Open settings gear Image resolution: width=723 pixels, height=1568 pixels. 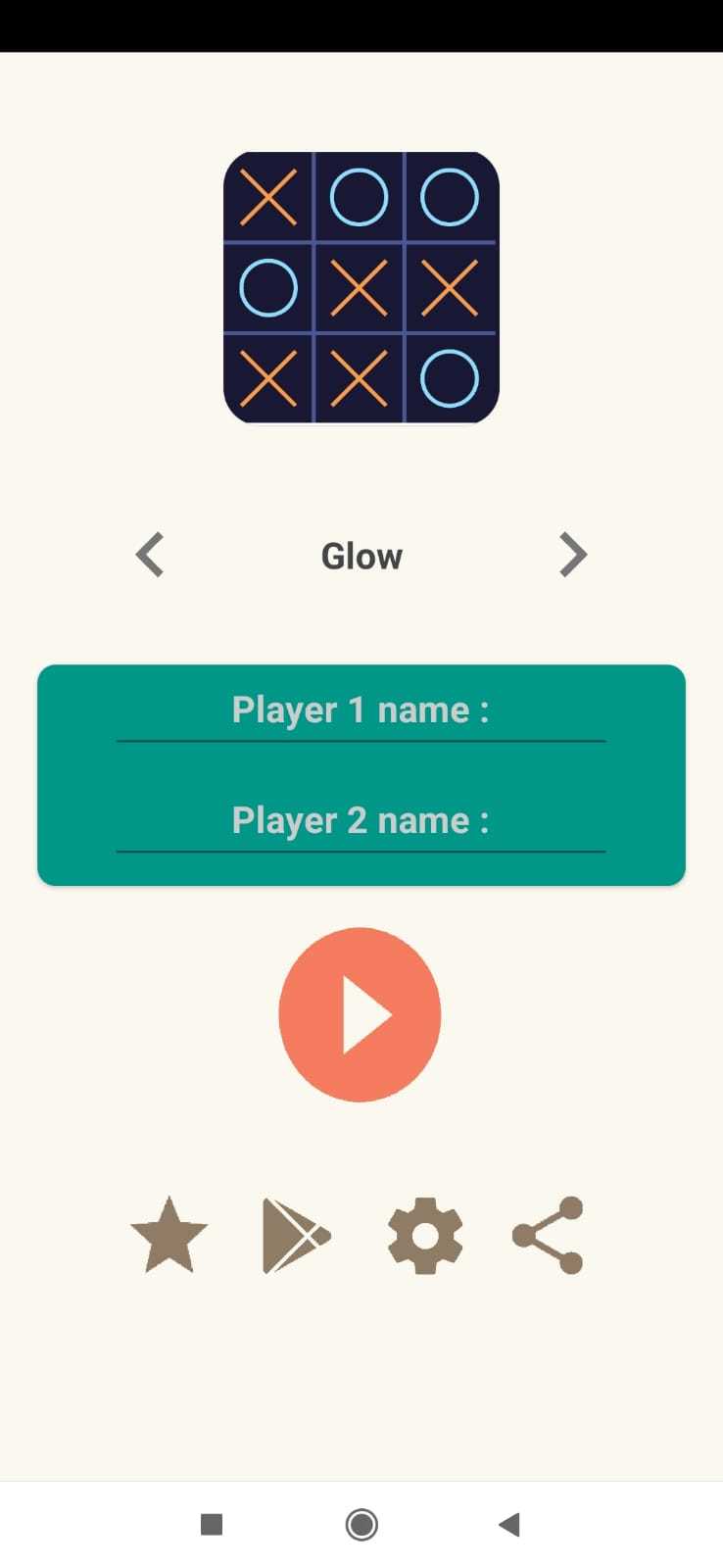[x=425, y=1235]
